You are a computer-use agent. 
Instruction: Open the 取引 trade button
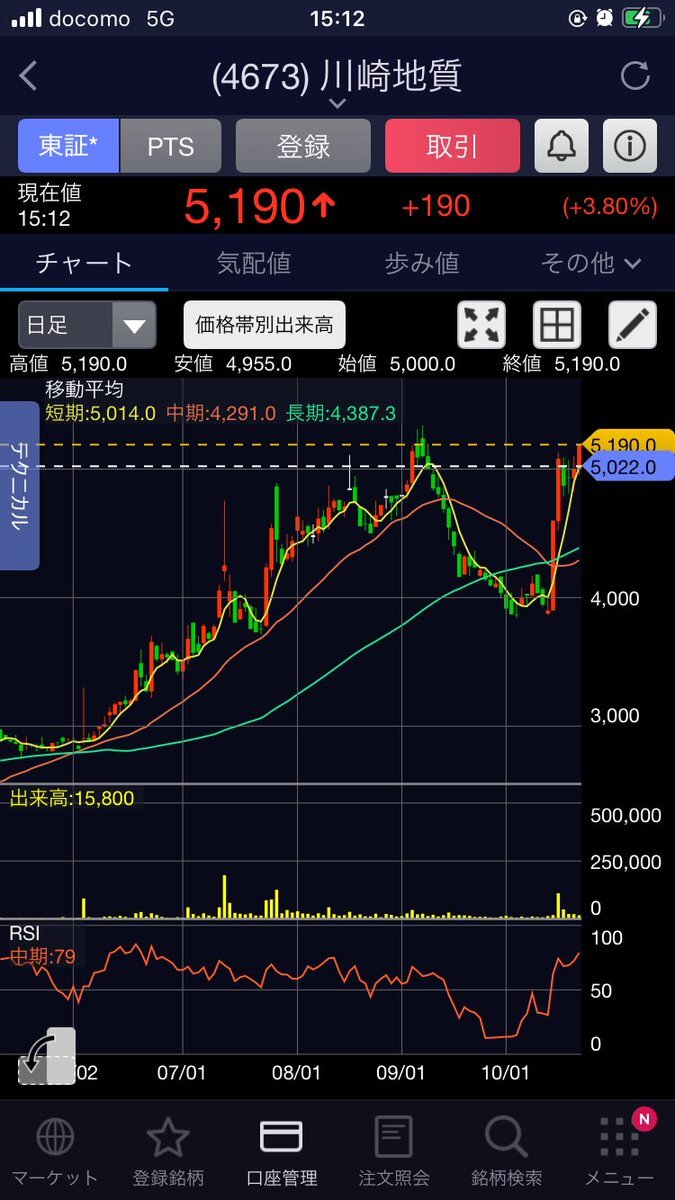[452, 146]
